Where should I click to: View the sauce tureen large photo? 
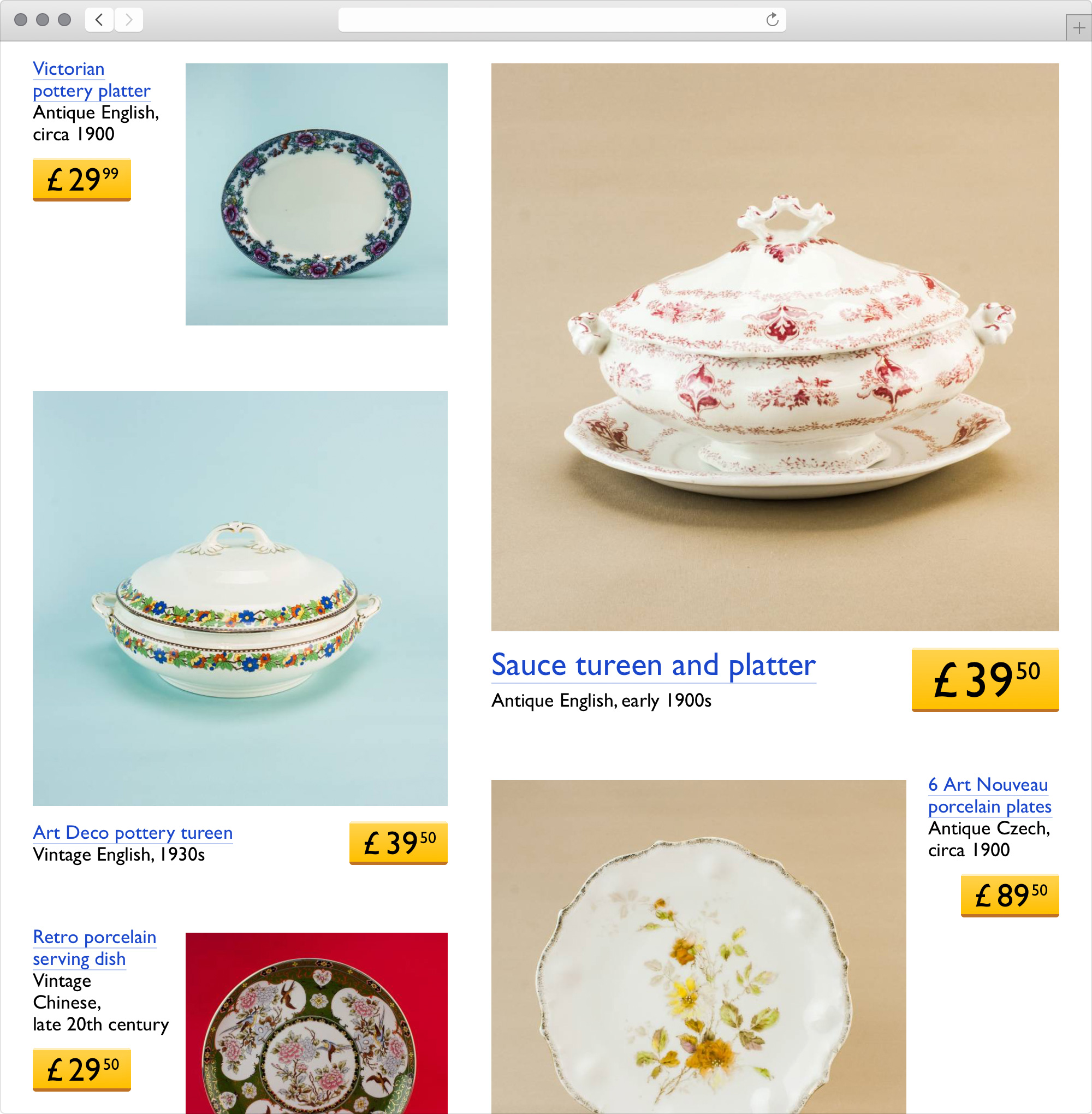(x=775, y=347)
